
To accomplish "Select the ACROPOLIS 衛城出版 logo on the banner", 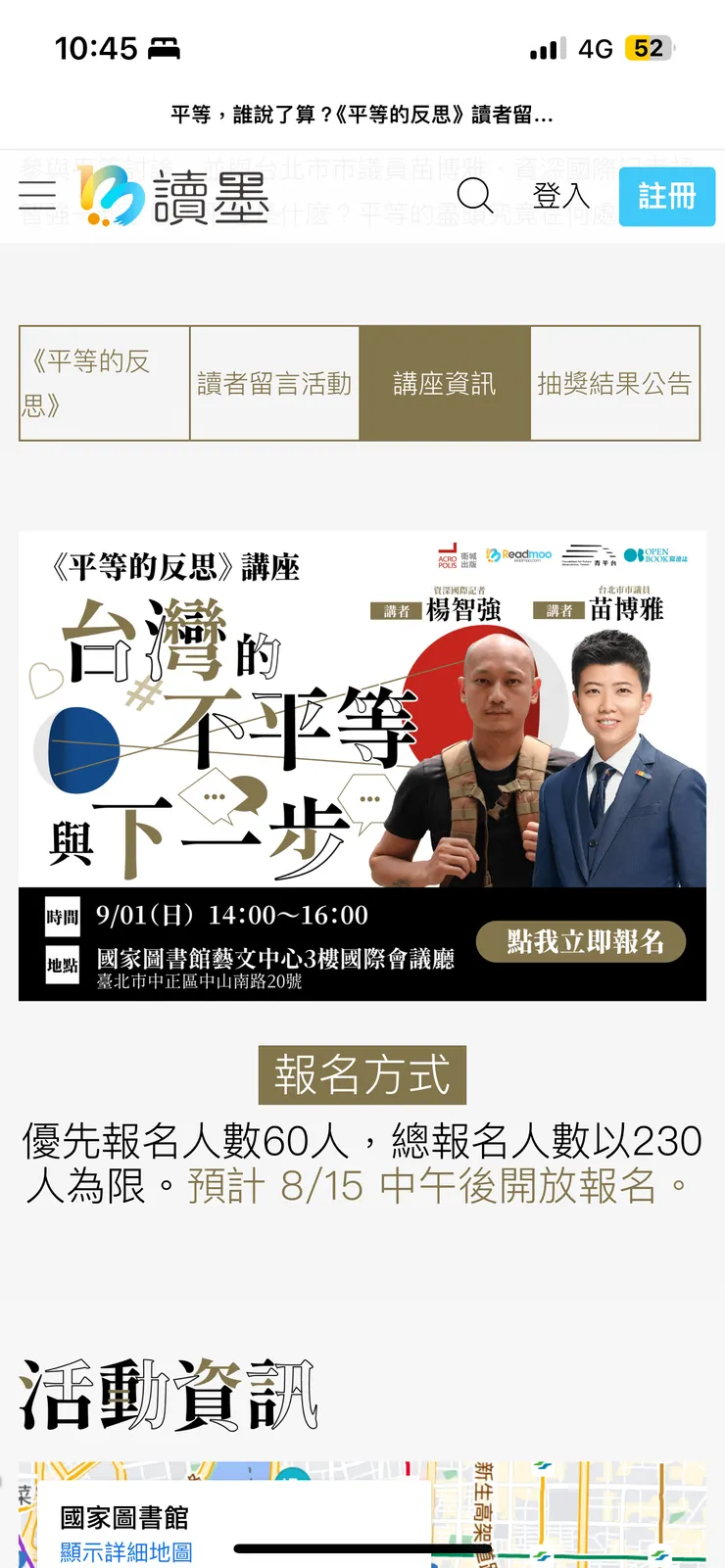I will click(x=457, y=555).
